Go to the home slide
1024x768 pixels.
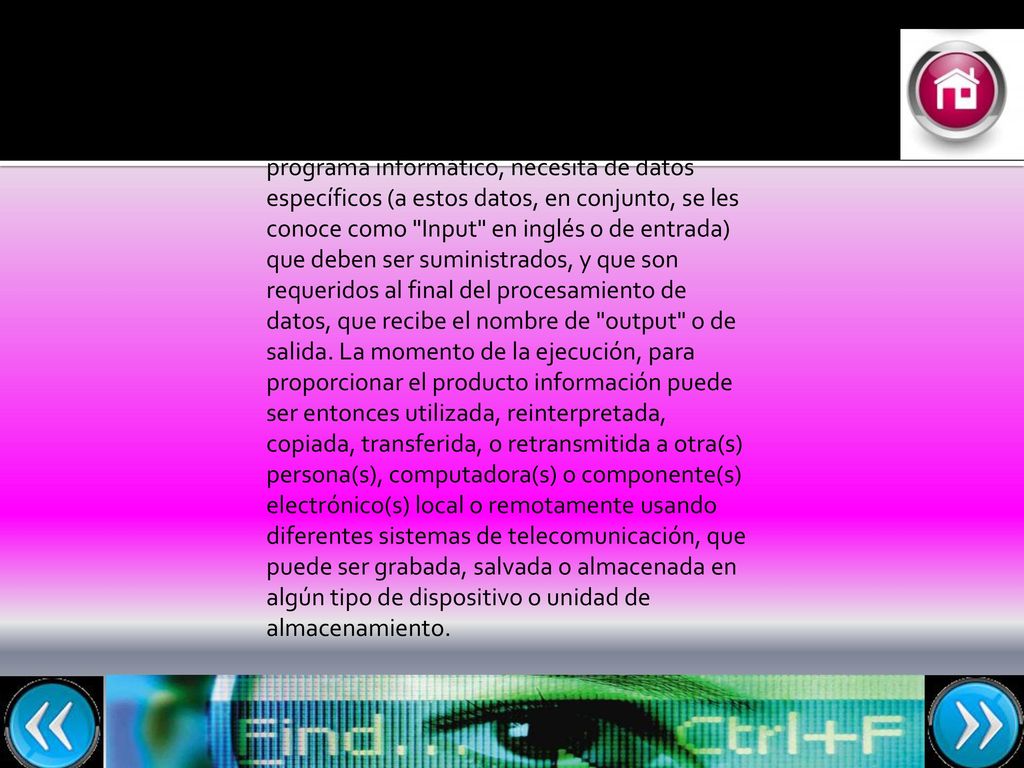point(955,93)
